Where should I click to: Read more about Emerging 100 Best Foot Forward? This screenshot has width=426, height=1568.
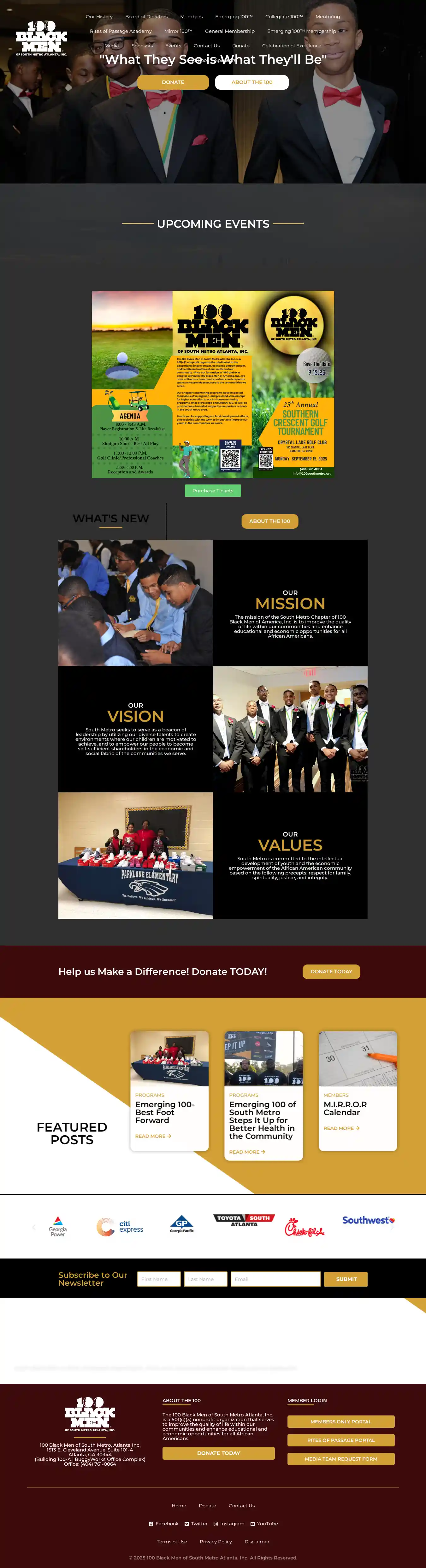pos(153,1136)
